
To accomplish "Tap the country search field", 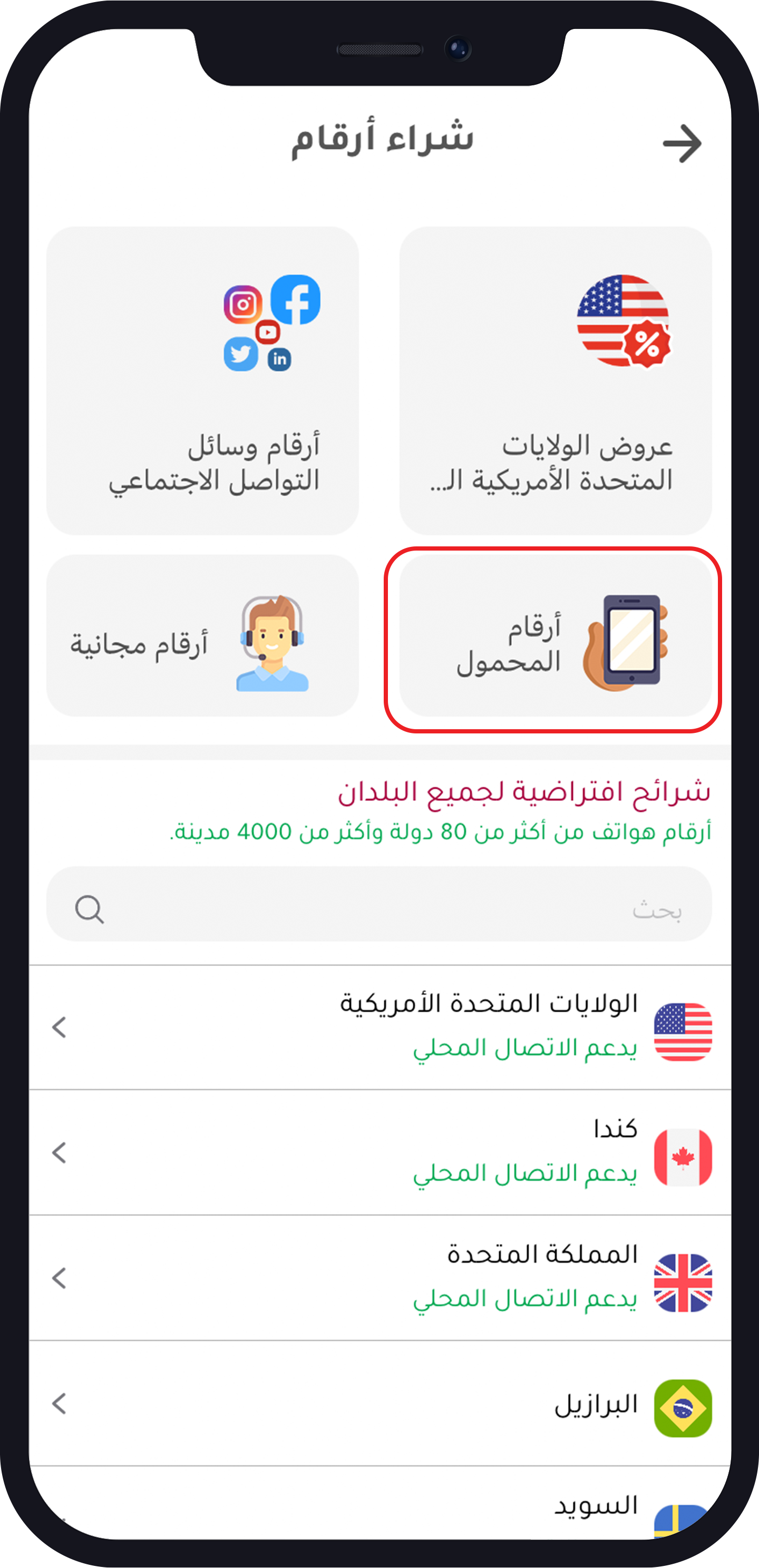I will coord(379,905).
